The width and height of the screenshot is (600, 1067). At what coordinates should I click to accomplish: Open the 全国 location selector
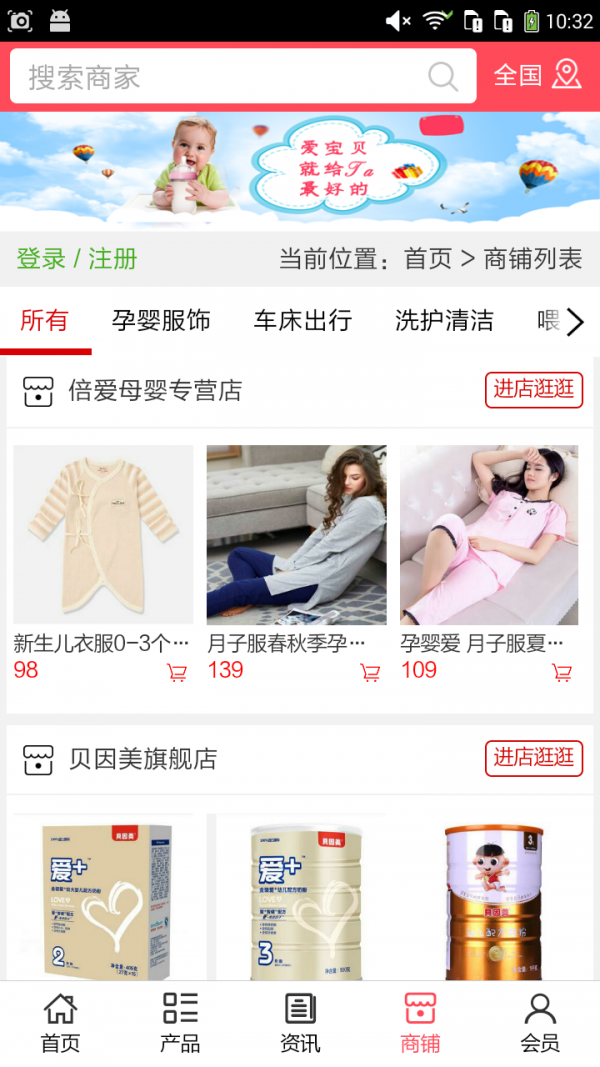[x=537, y=75]
